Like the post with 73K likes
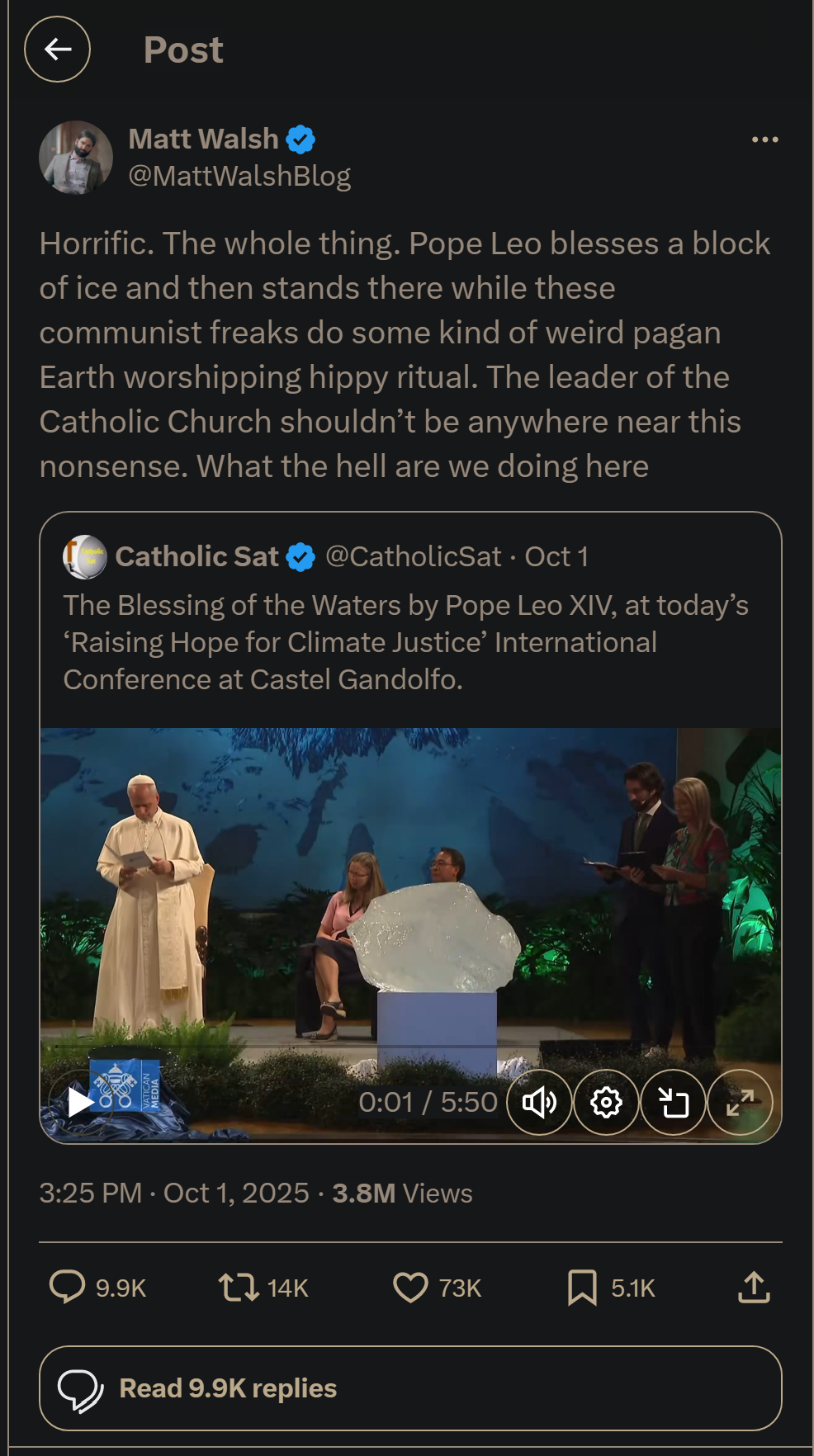This screenshot has height=1456, width=814. 410,1287
